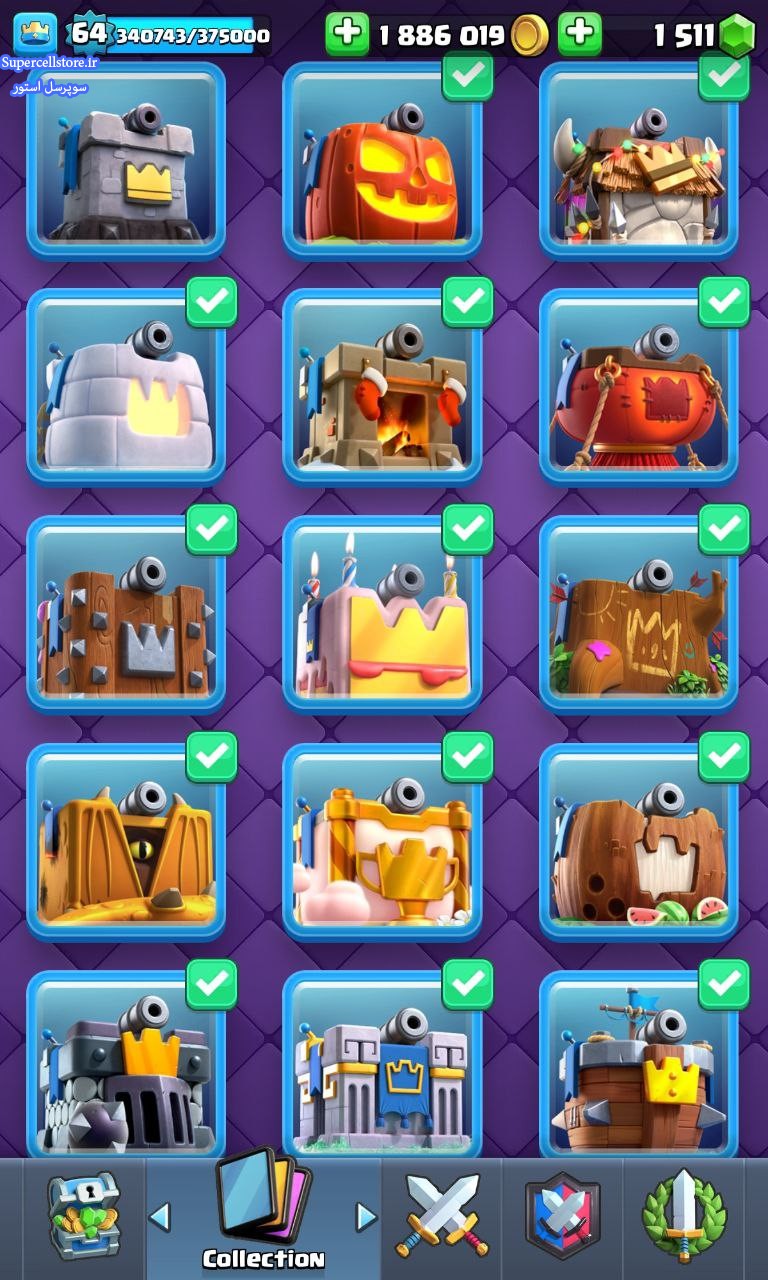Screen dimensions: 768x1280
Task: Tap the left arrow beside Collection
Action: click(x=159, y=1216)
